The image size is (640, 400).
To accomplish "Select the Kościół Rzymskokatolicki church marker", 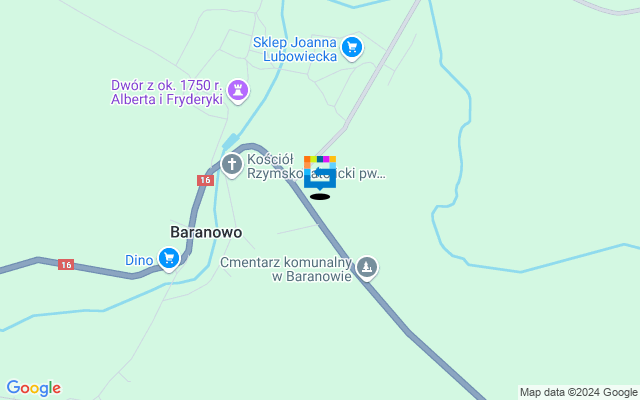I will click(x=232, y=164).
